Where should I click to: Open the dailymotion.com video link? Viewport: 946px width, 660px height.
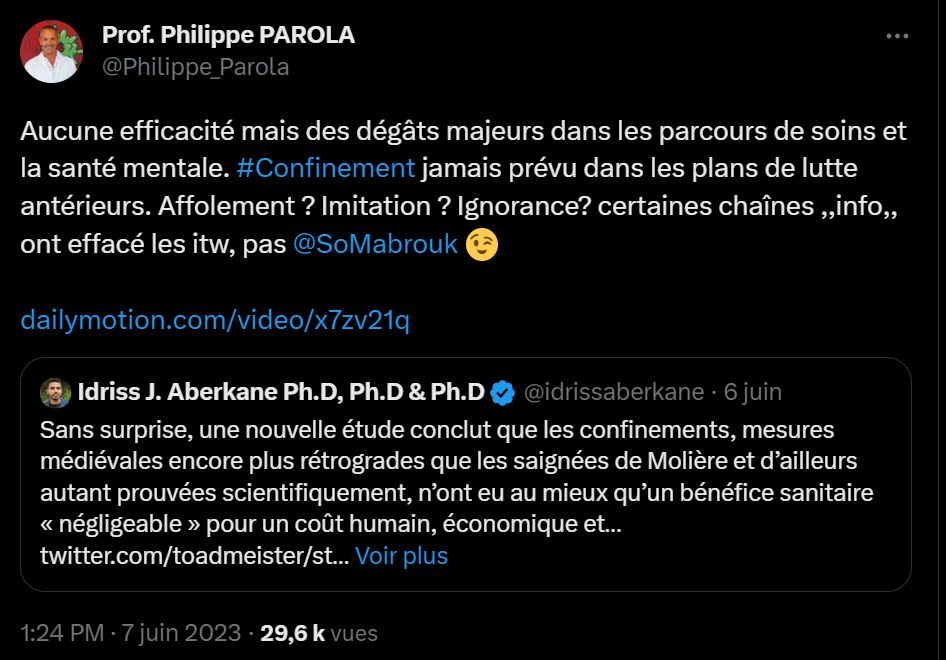215,321
